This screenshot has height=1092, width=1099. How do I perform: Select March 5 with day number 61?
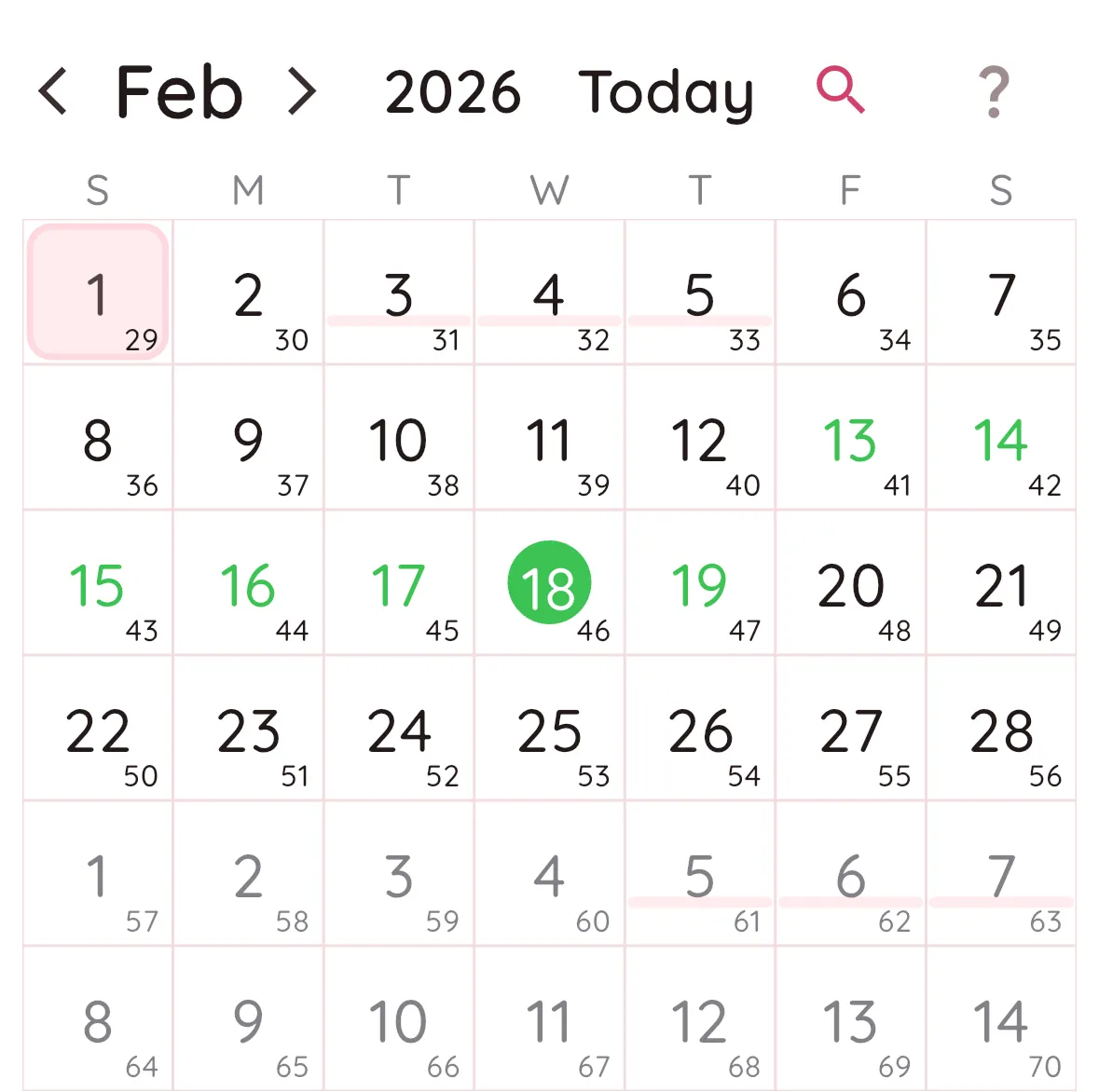tap(699, 874)
